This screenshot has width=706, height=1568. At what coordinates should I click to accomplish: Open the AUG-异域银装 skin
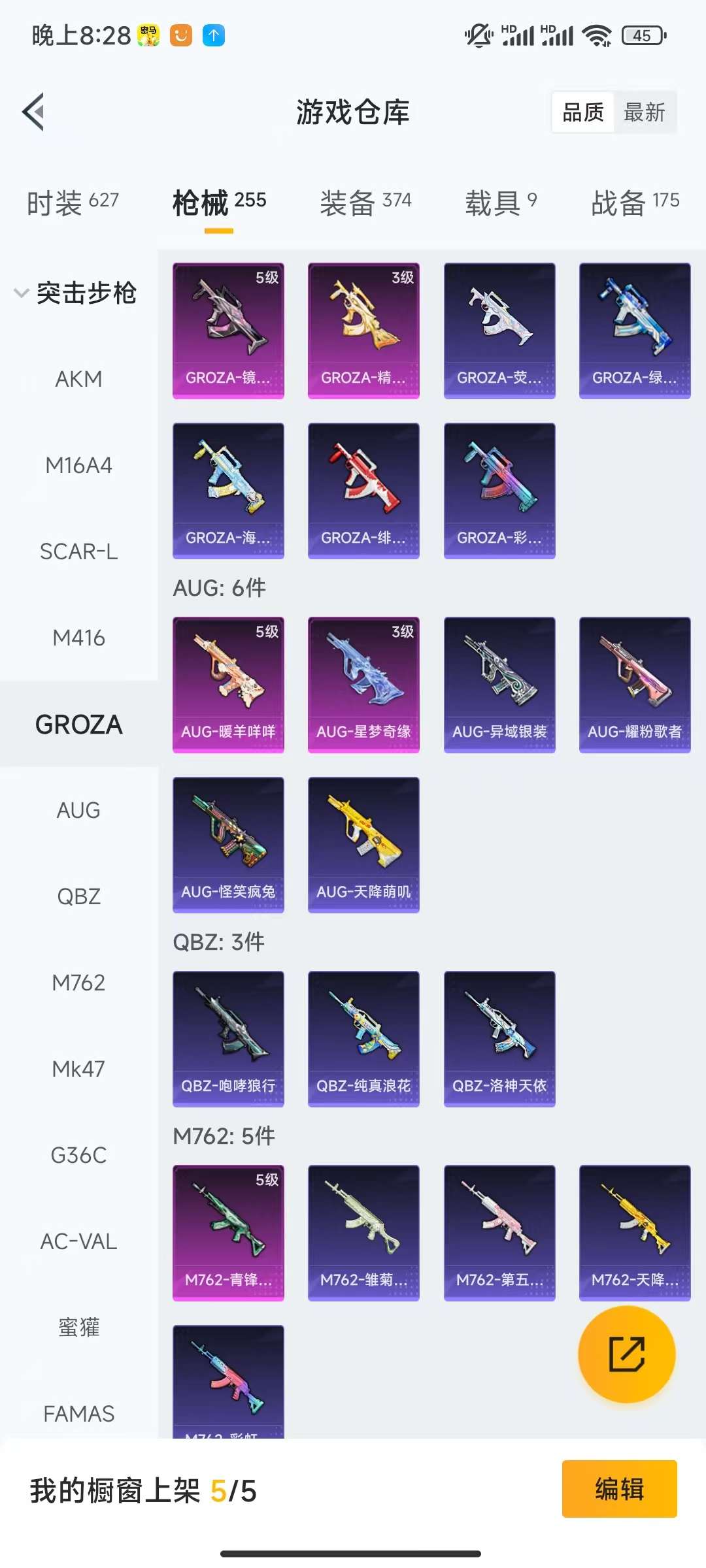pos(499,684)
